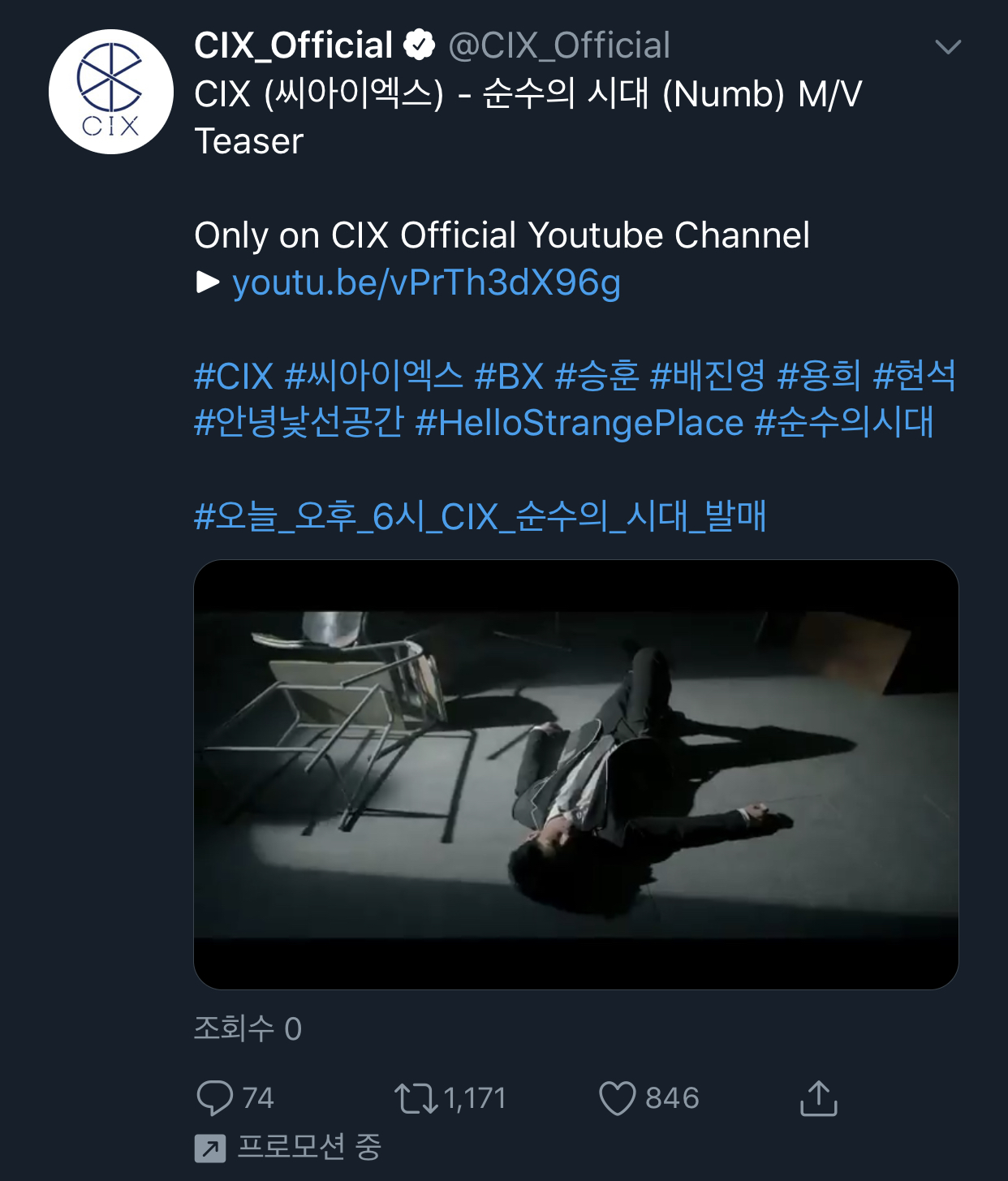This screenshot has width=1008, height=1181.
Task: Click the promoted arrow icon beside 프로모션 중
Action: pos(211,1147)
